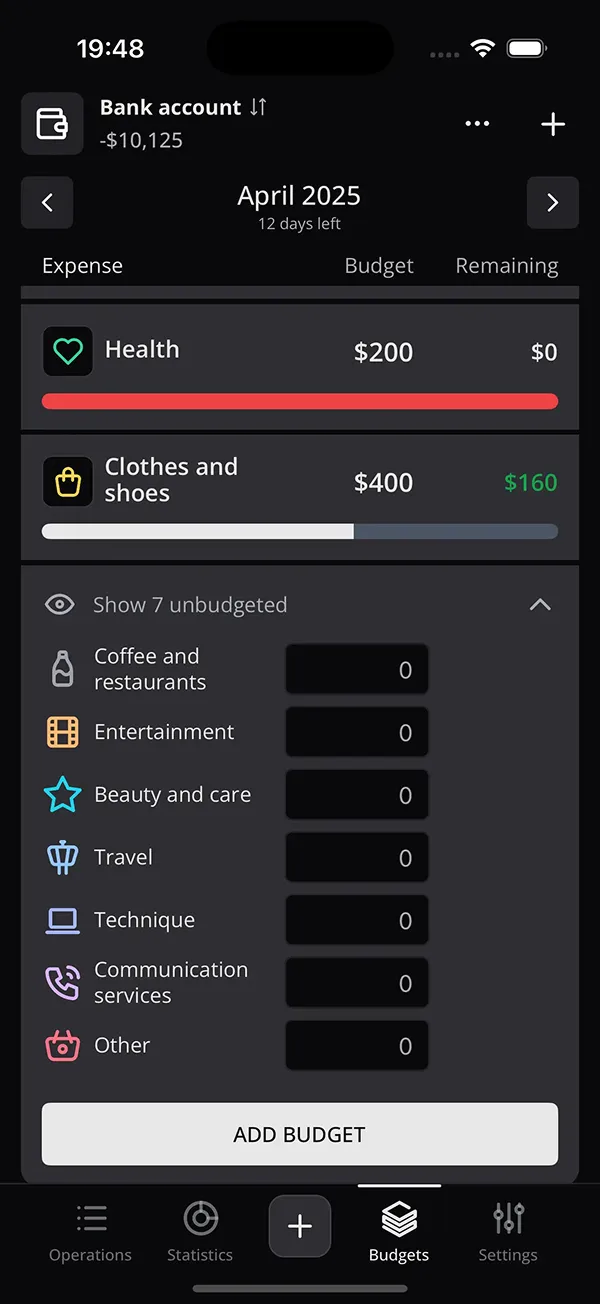The width and height of the screenshot is (600, 1304).
Task: Tap the ADD BUDGET button
Action: pyautogui.click(x=300, y=1134)
